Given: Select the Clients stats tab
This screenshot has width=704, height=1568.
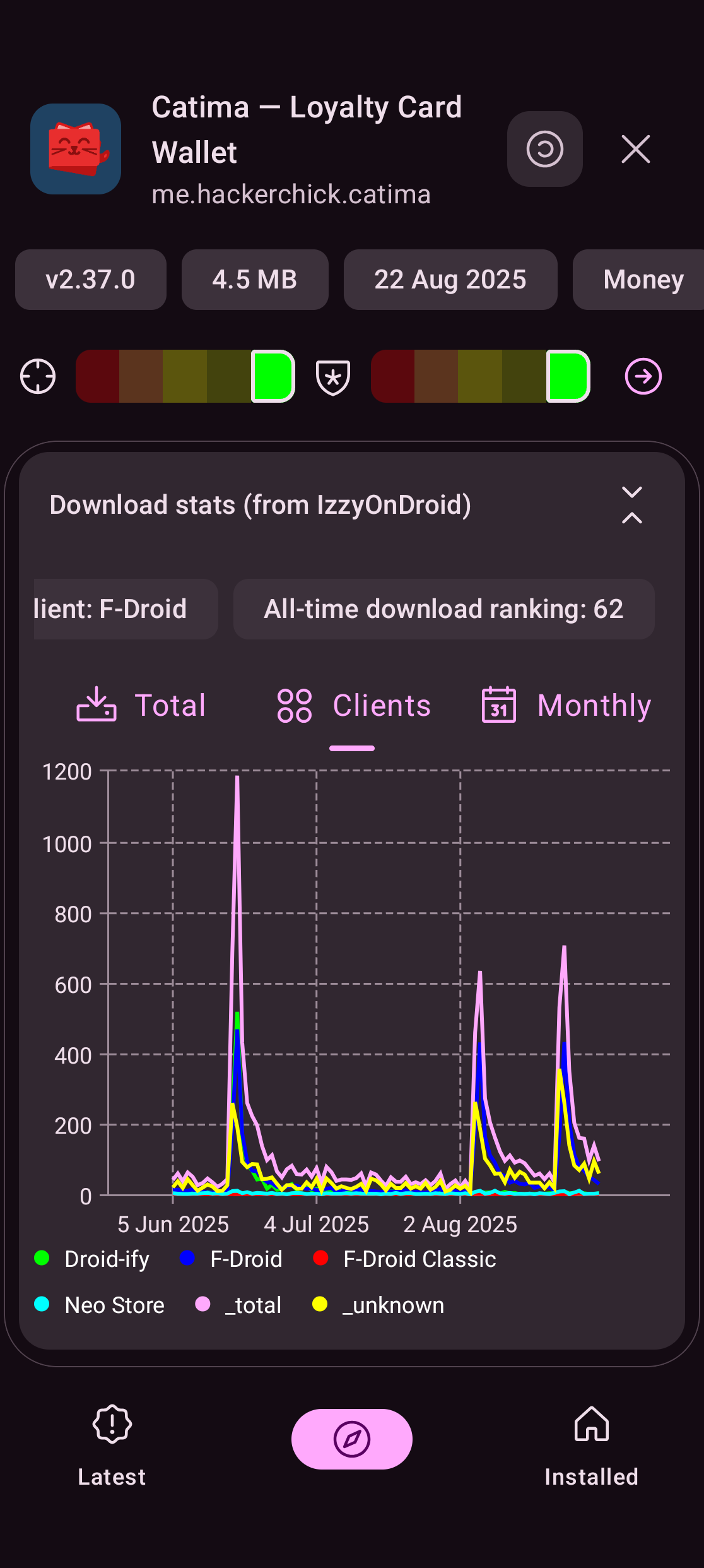Looking at the screenshot, I should (353, 705).
